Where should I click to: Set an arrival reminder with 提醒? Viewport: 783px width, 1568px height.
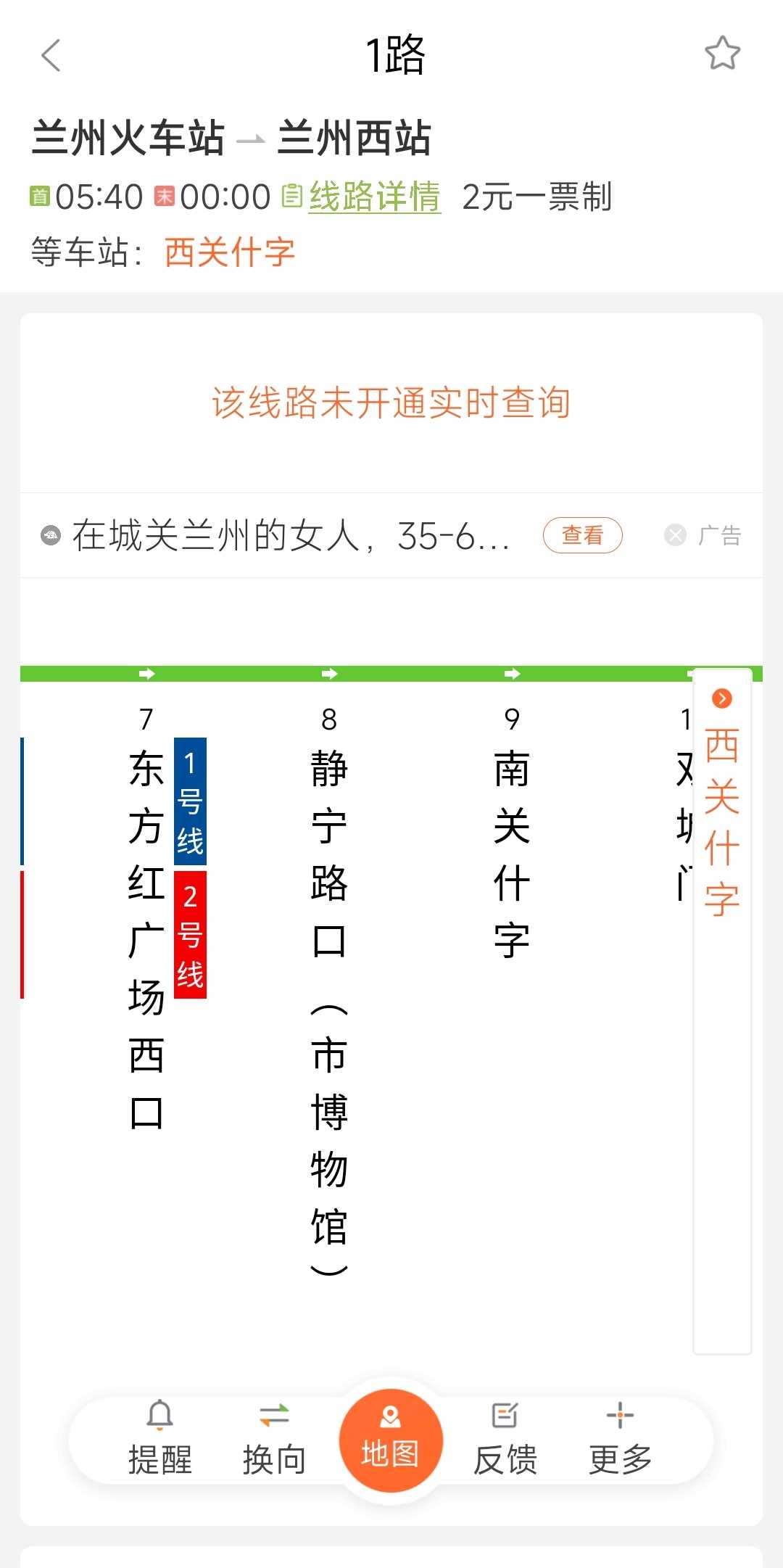159,1439
